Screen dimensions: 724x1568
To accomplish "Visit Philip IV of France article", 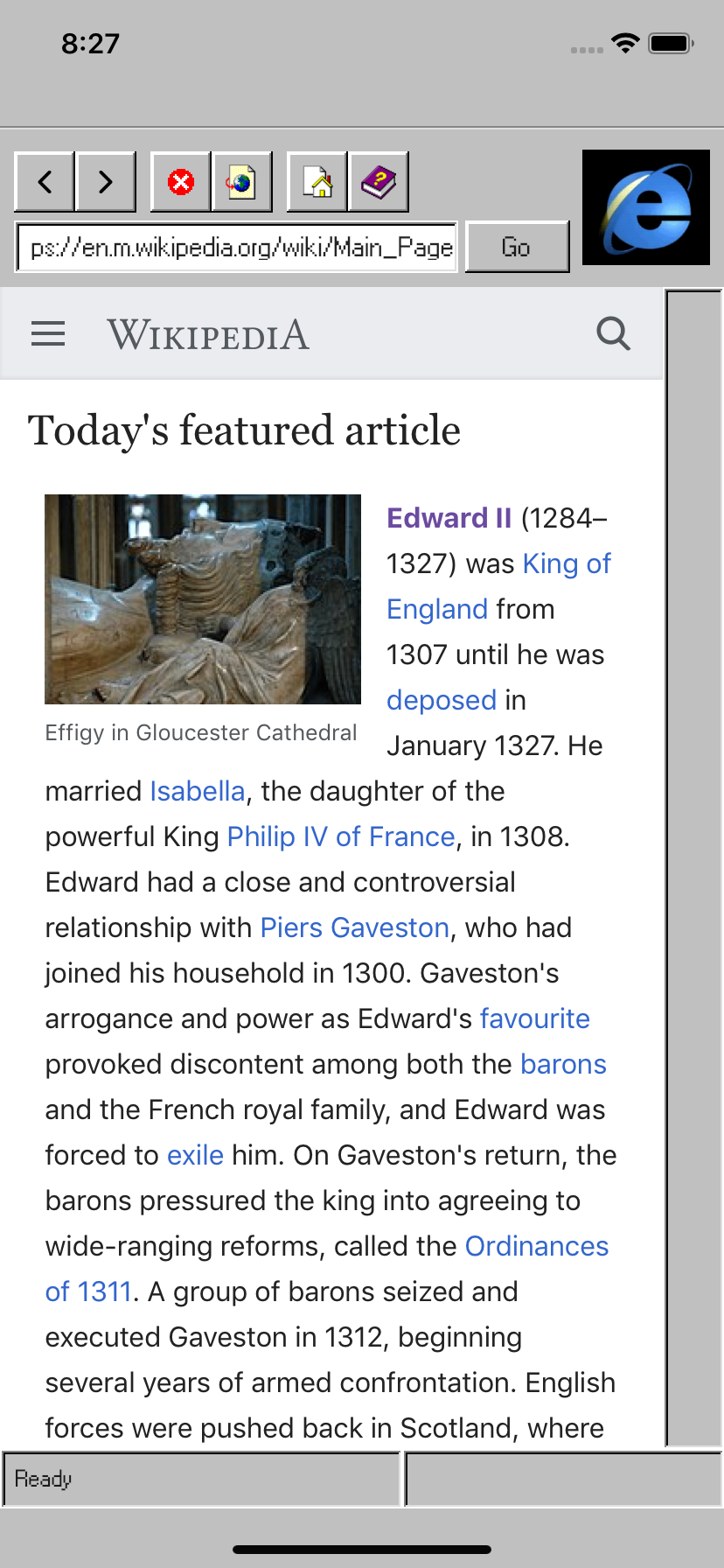I will tap(341, 836).
